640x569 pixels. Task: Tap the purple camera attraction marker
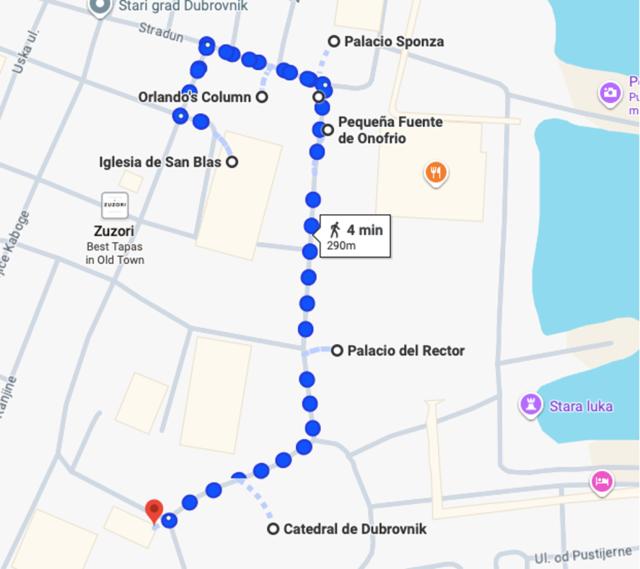coord(609,94)
